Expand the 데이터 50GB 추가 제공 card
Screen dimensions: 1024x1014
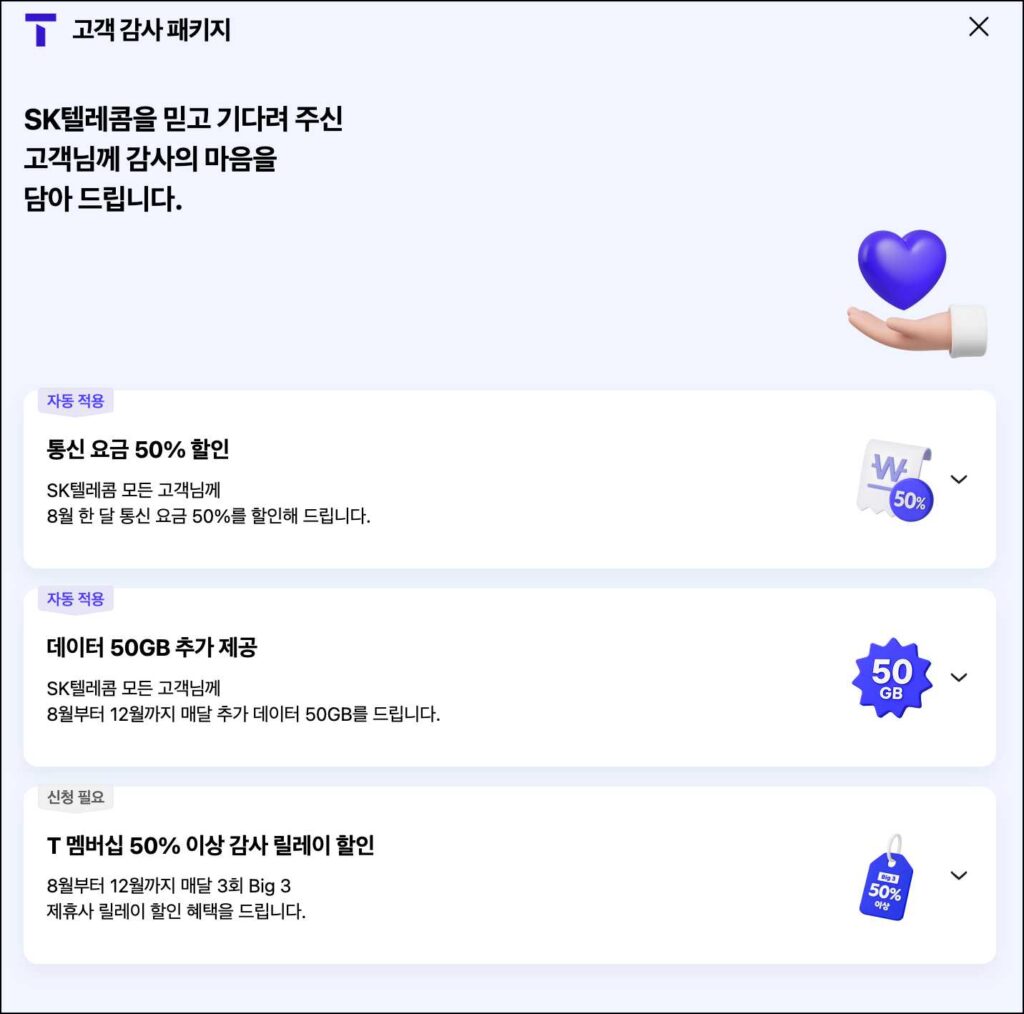(x=958, y=677)
